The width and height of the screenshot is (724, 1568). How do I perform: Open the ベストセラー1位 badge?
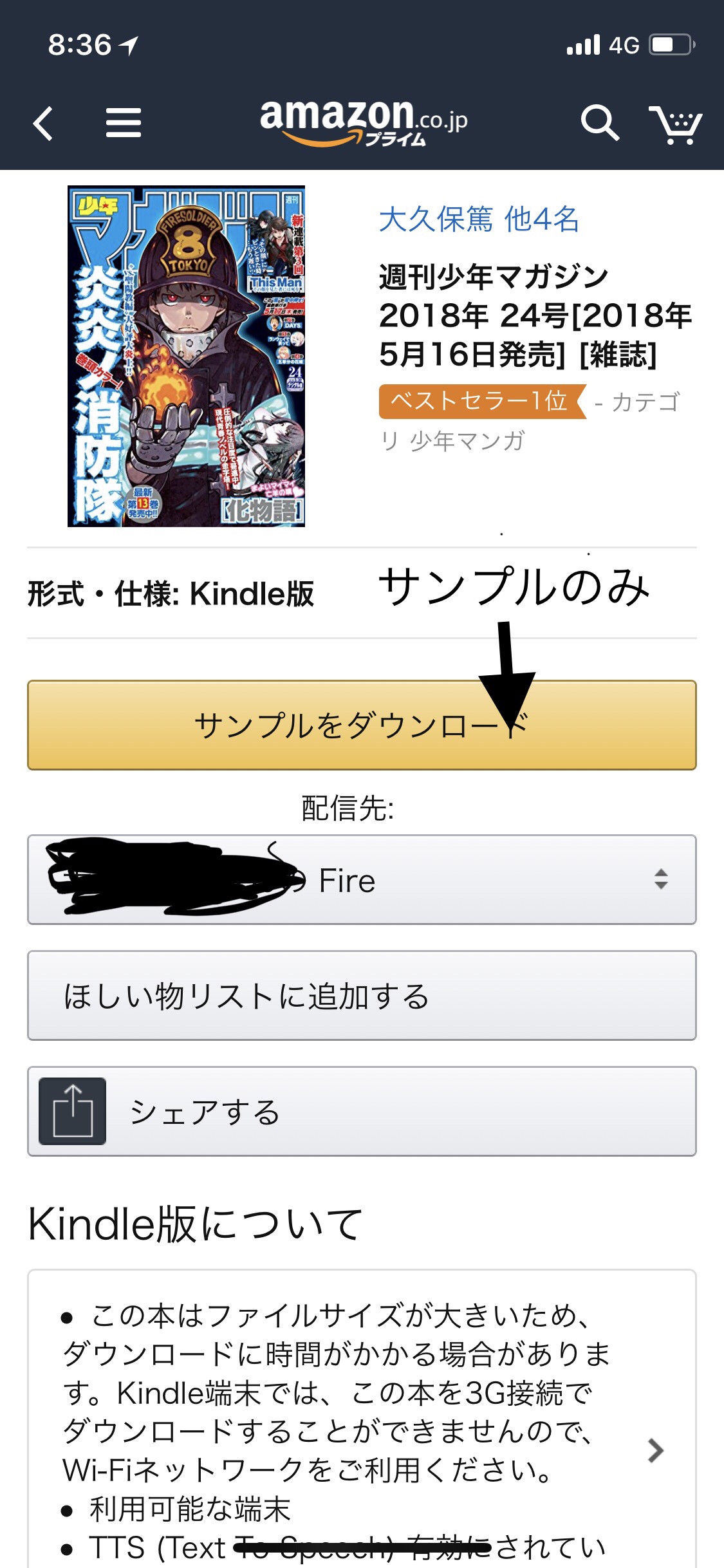click(x=481, y=402)
